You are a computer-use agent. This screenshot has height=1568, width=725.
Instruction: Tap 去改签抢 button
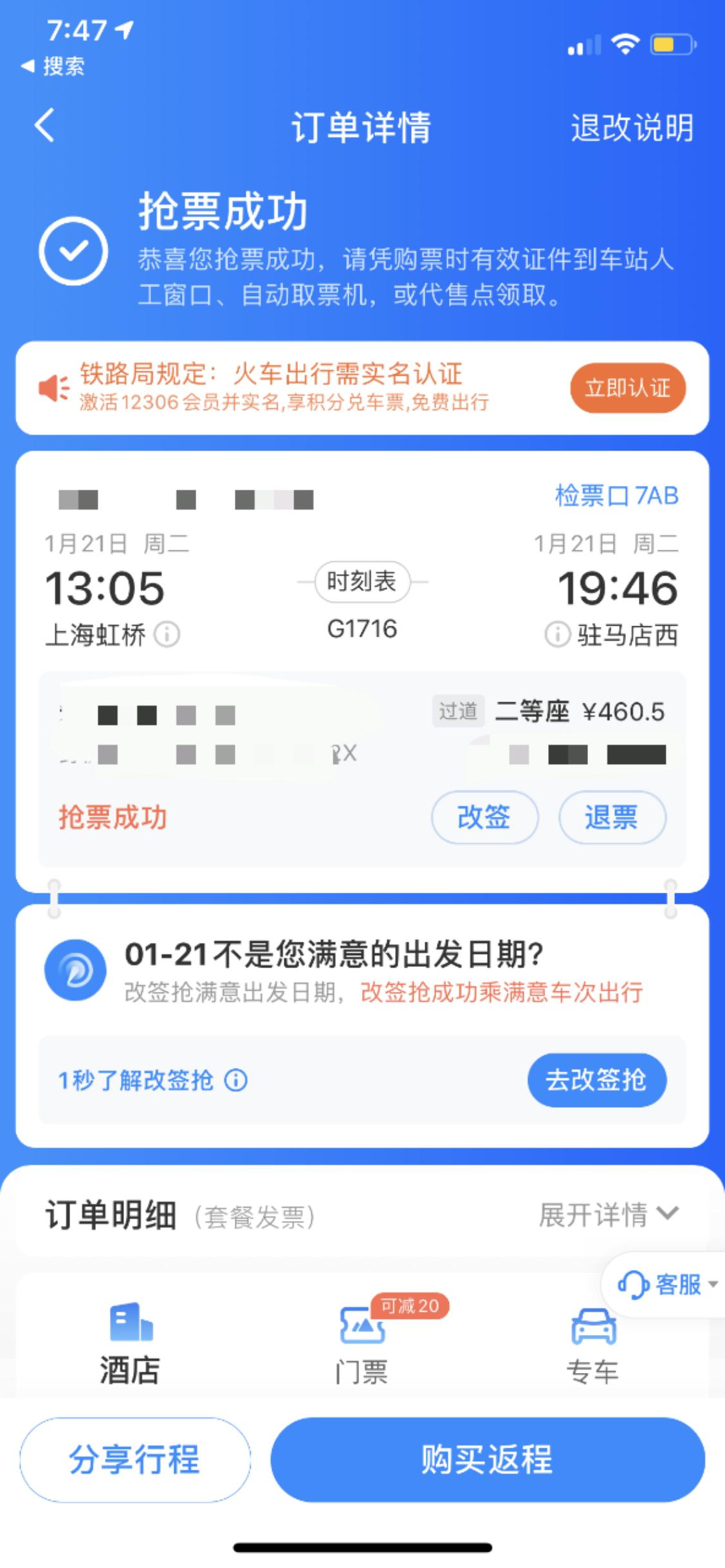[x=596, y=1080]
